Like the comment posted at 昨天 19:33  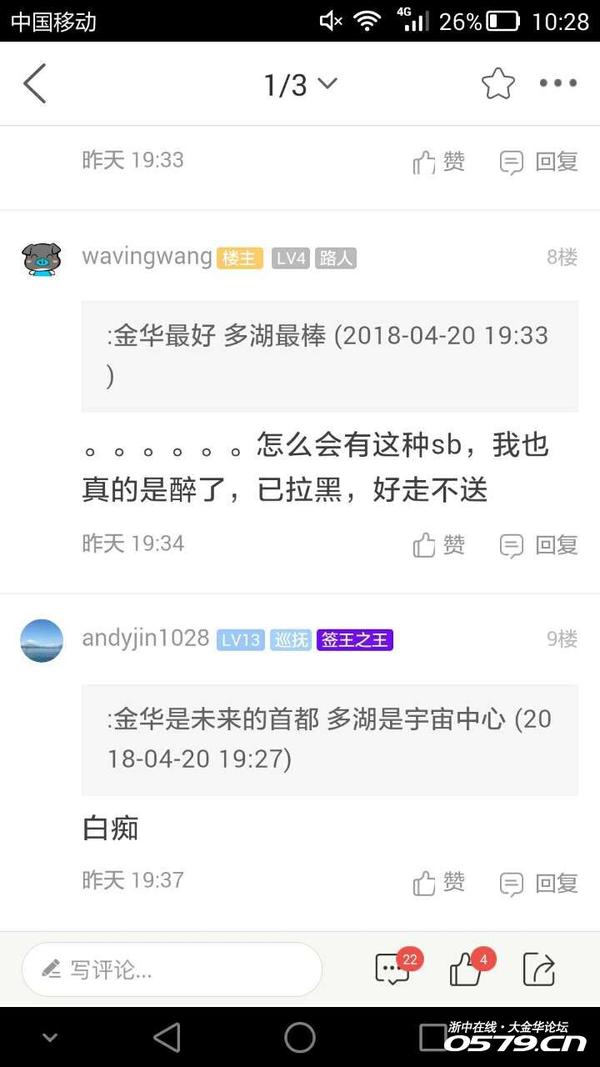click(439, 161)
